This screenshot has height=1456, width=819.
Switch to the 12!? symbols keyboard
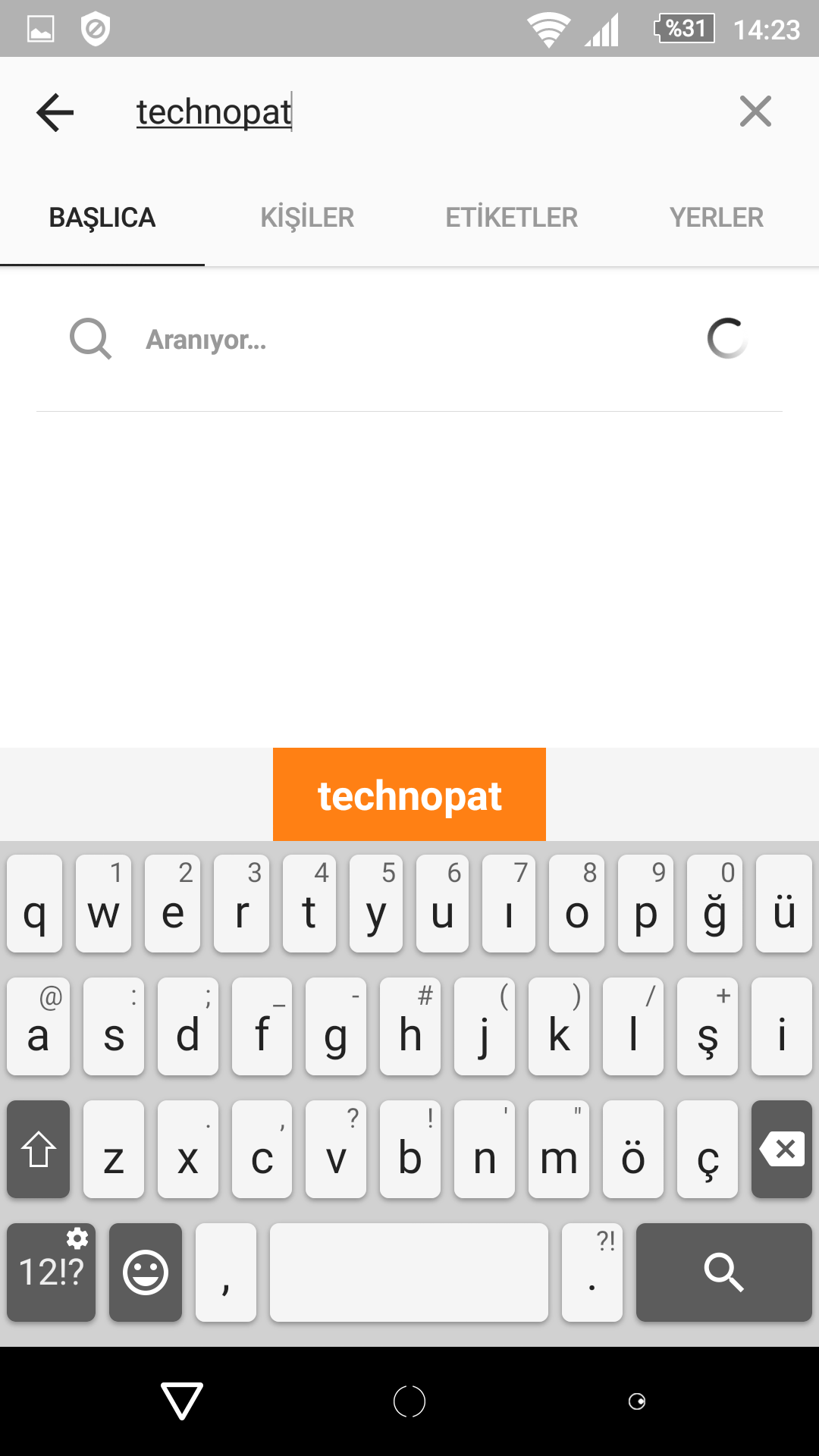[x=52, y=1272]
